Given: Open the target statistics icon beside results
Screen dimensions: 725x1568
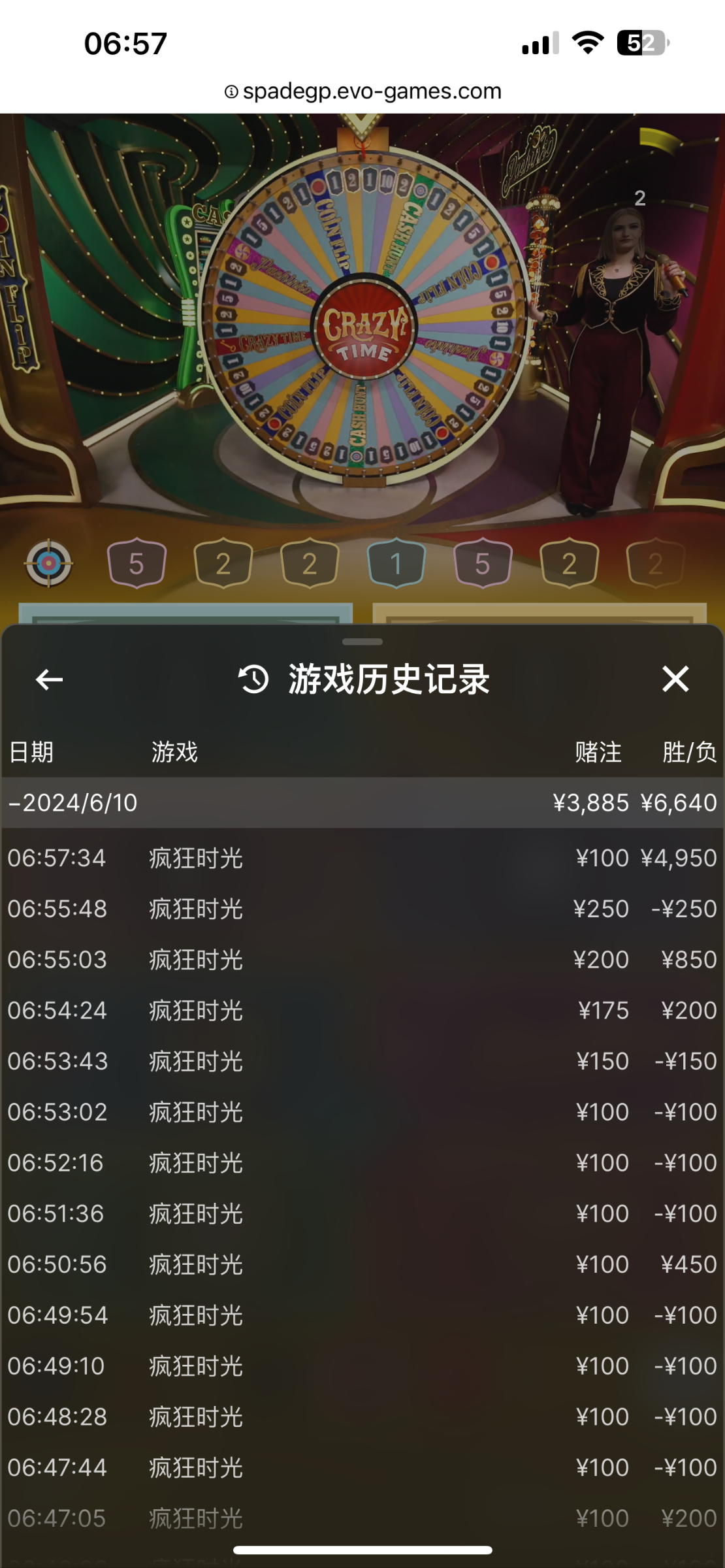Looking at the screenshot, I should click(49, 563).
